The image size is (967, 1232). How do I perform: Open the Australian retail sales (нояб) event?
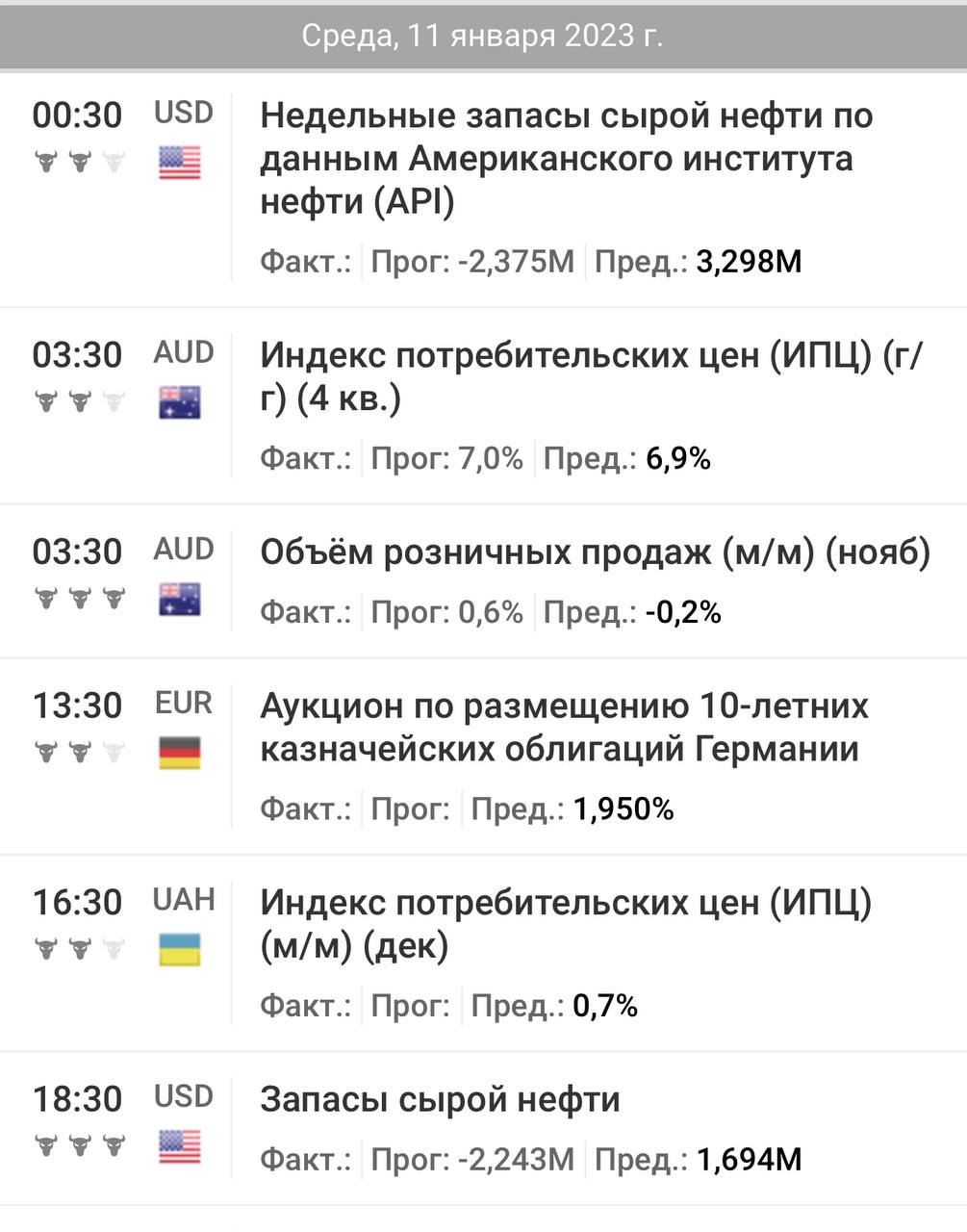point(483,581)
